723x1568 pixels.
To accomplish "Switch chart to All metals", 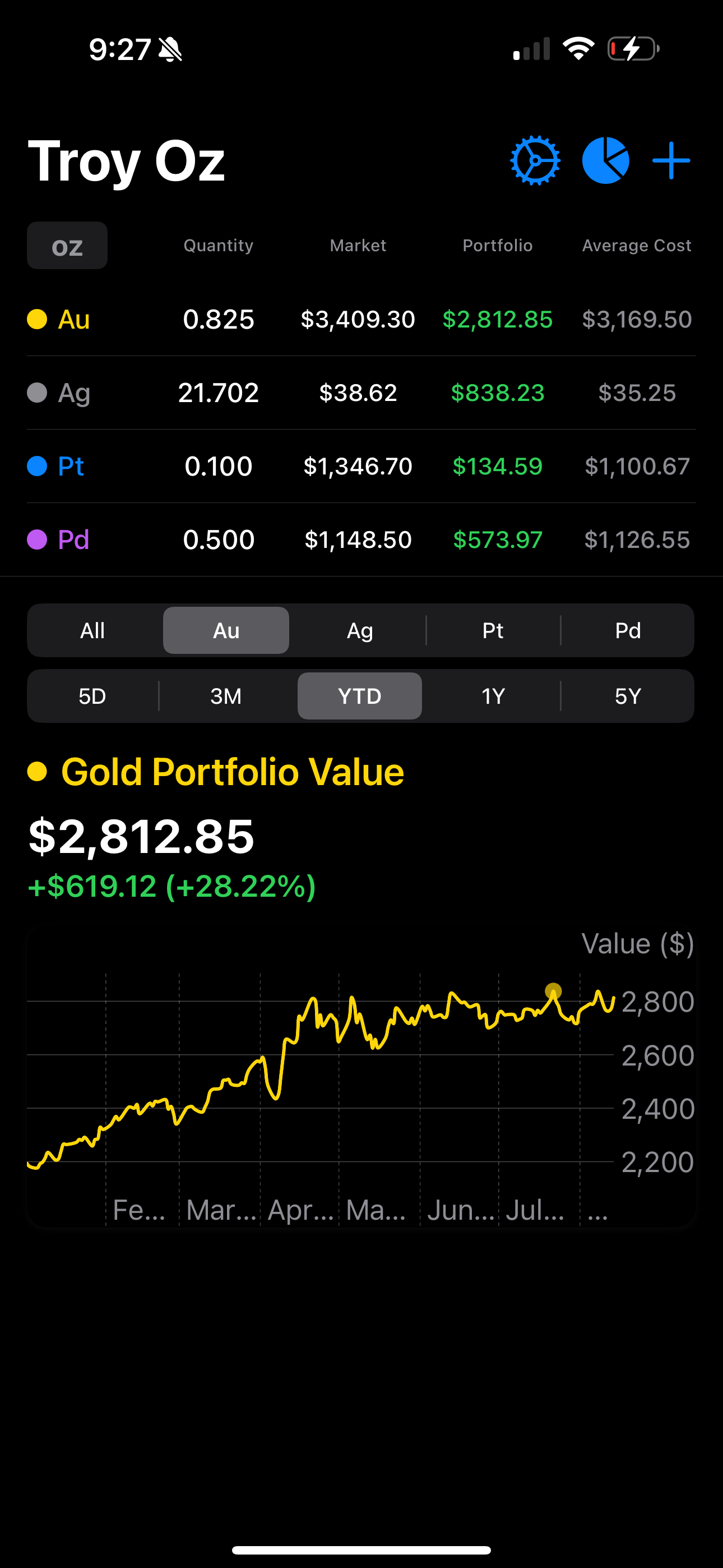I will click(x=93, y=630).
